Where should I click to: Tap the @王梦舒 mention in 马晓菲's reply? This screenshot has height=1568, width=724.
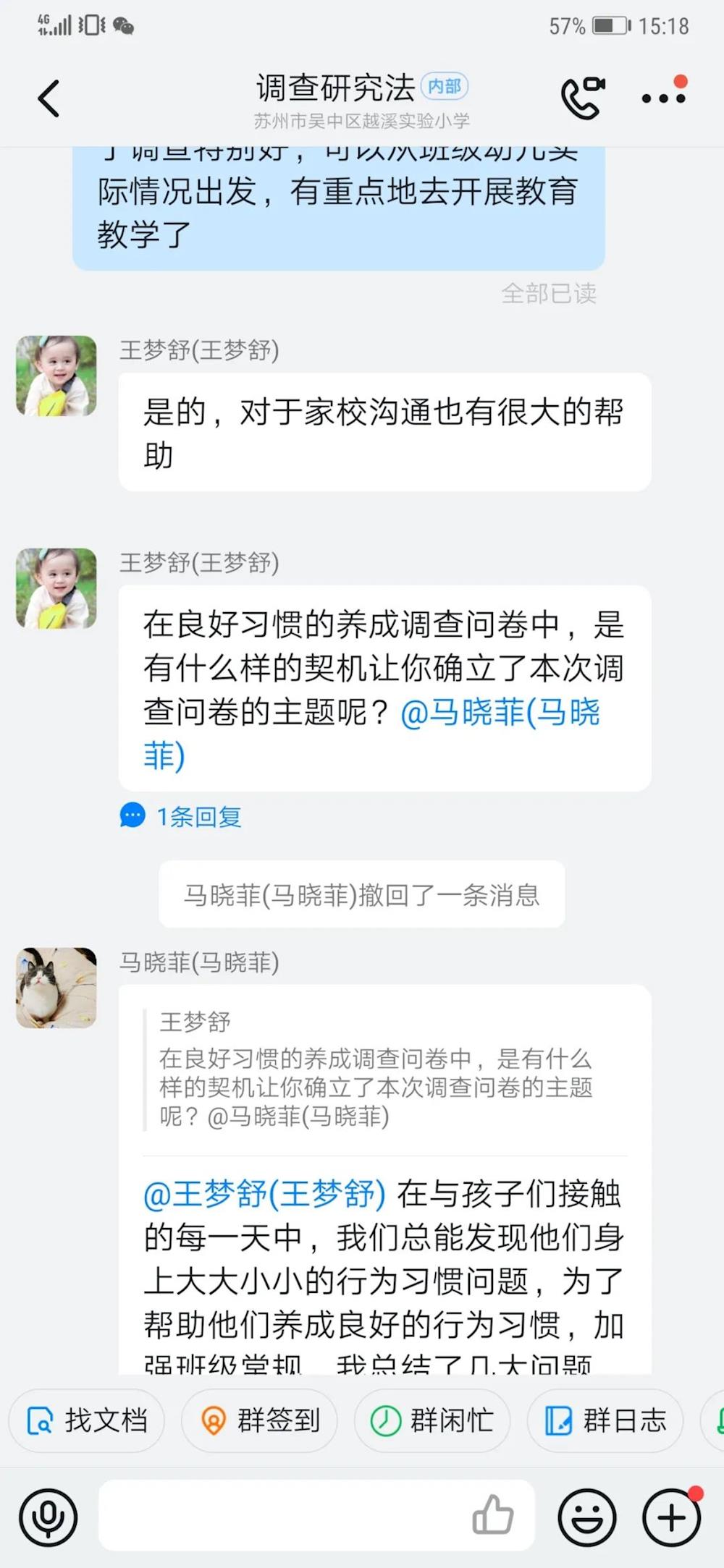[x=265, y=1194]
